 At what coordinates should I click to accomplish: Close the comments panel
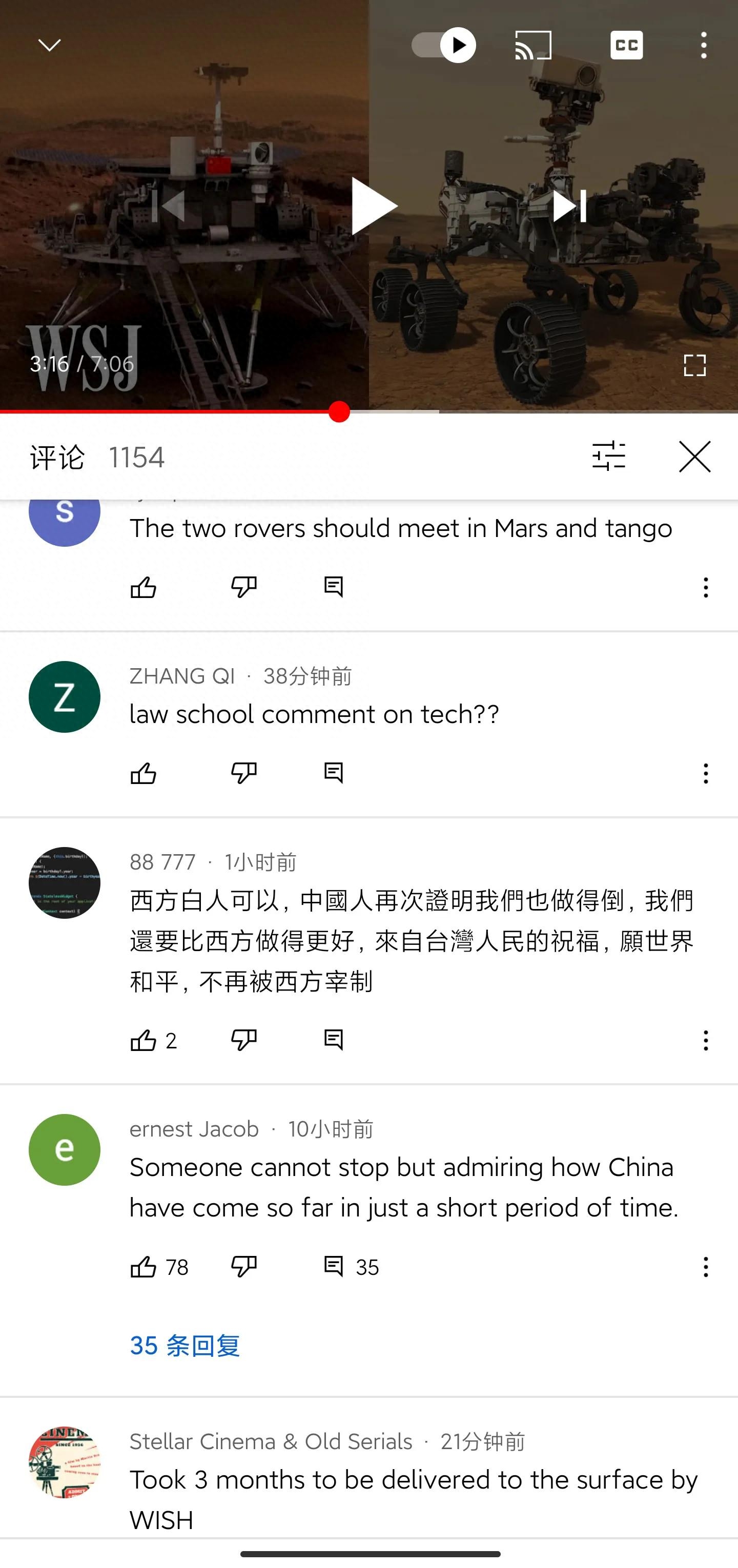click(694, 457)
